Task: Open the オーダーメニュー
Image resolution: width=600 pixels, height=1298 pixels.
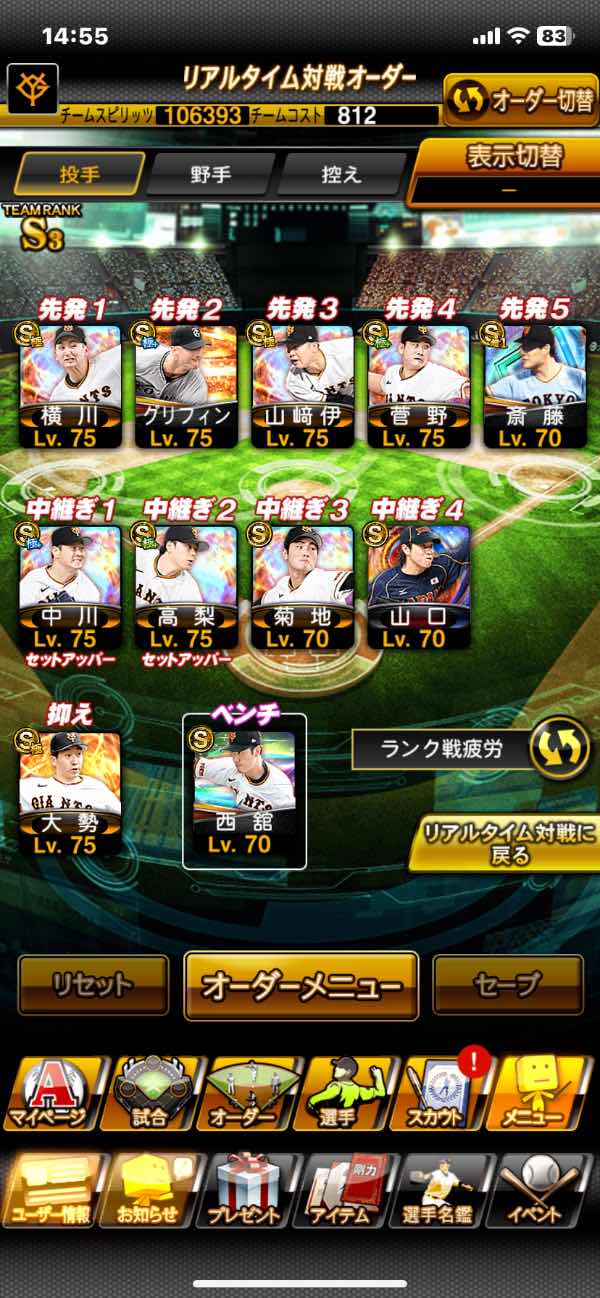Action: [301, 985]
